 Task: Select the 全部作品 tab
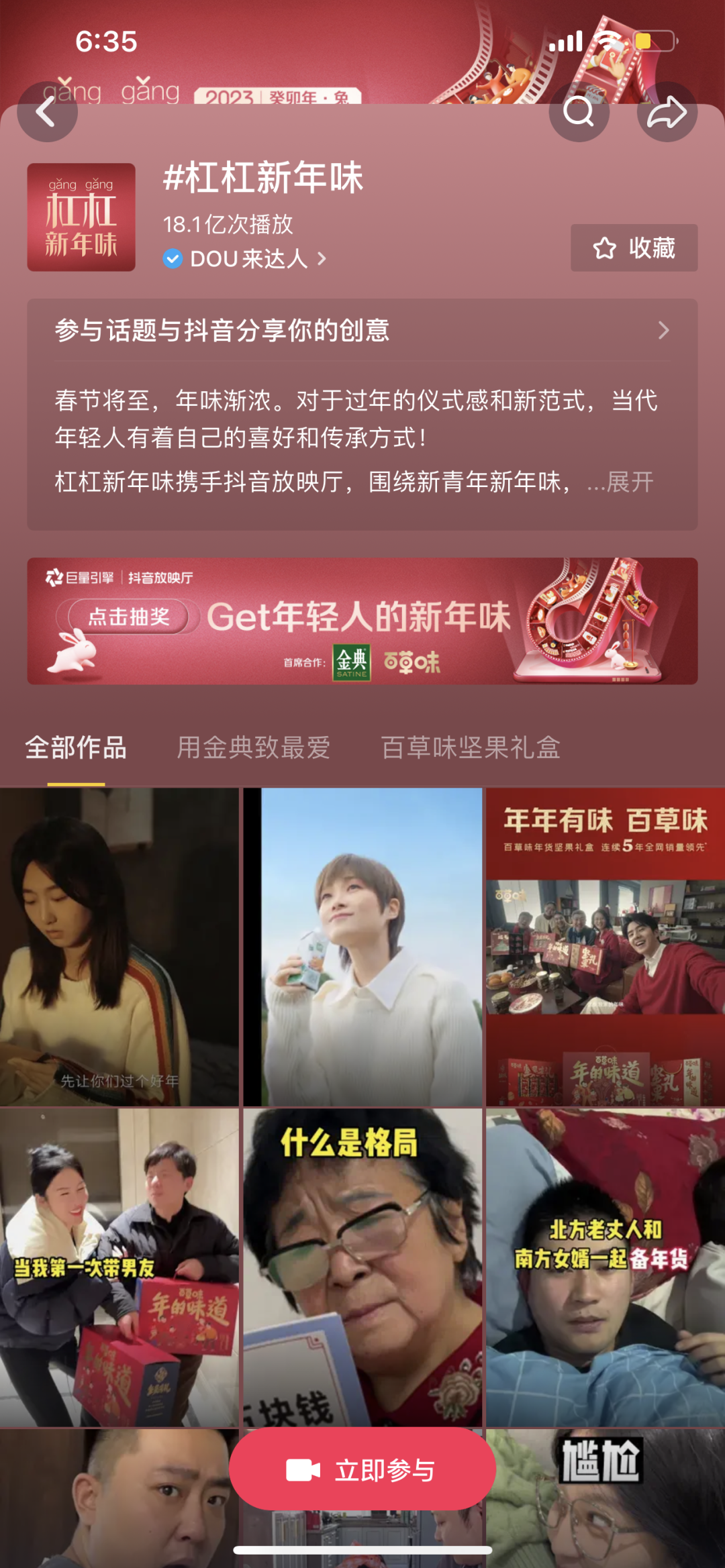(76, 747)
